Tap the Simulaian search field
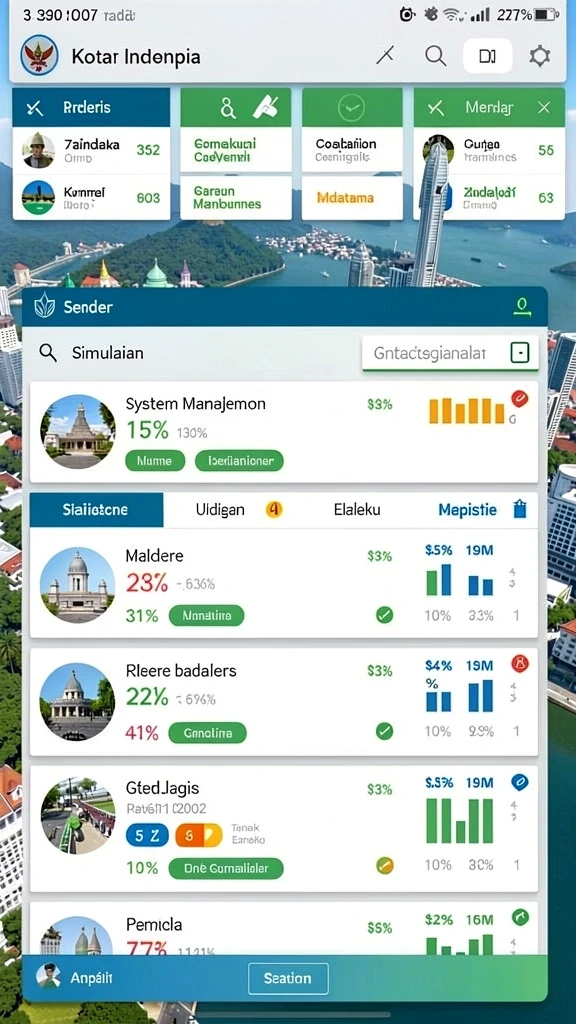Viewport: 576px width, 1024px height. click(189, 353)
